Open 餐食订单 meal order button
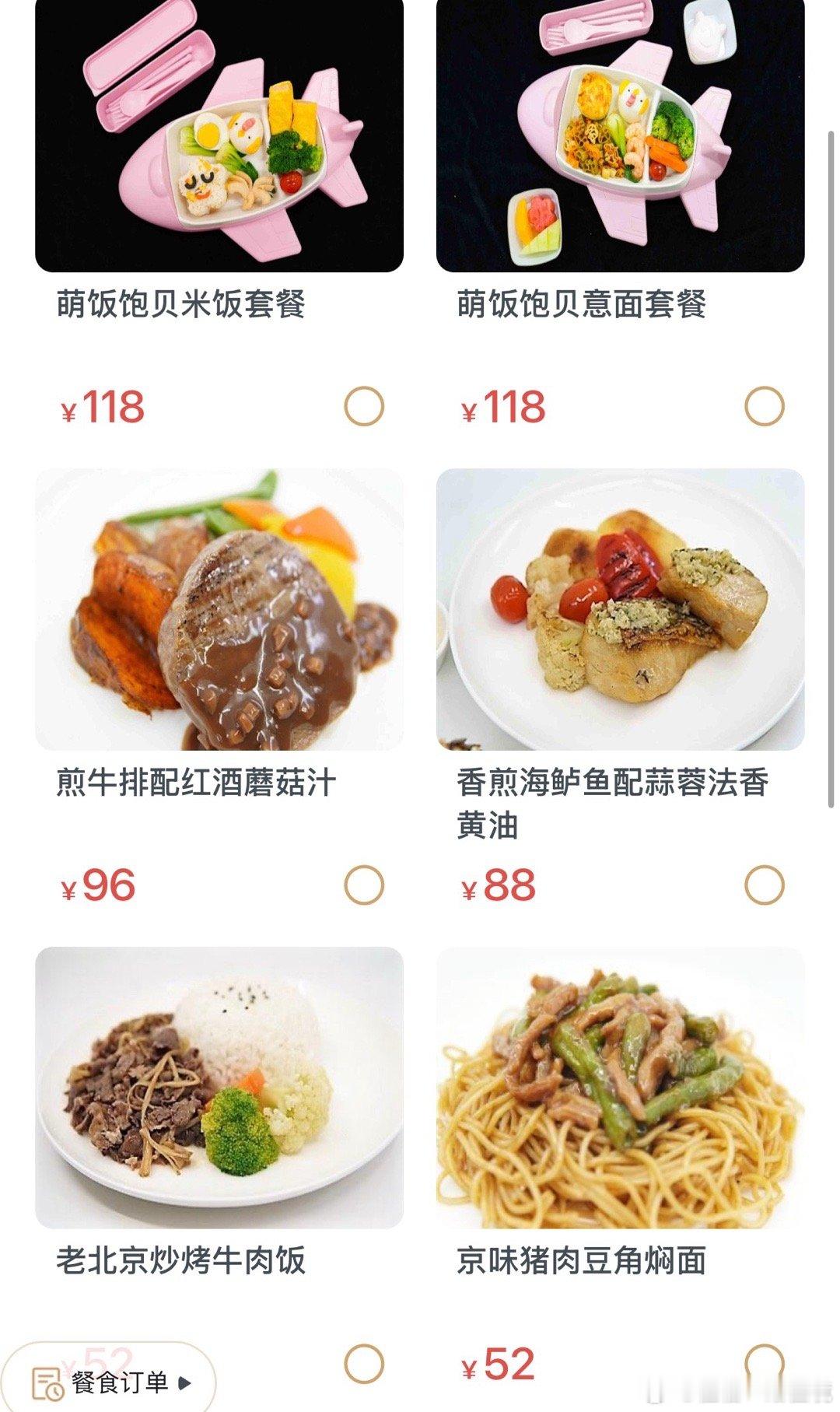 pos(110,1382)
